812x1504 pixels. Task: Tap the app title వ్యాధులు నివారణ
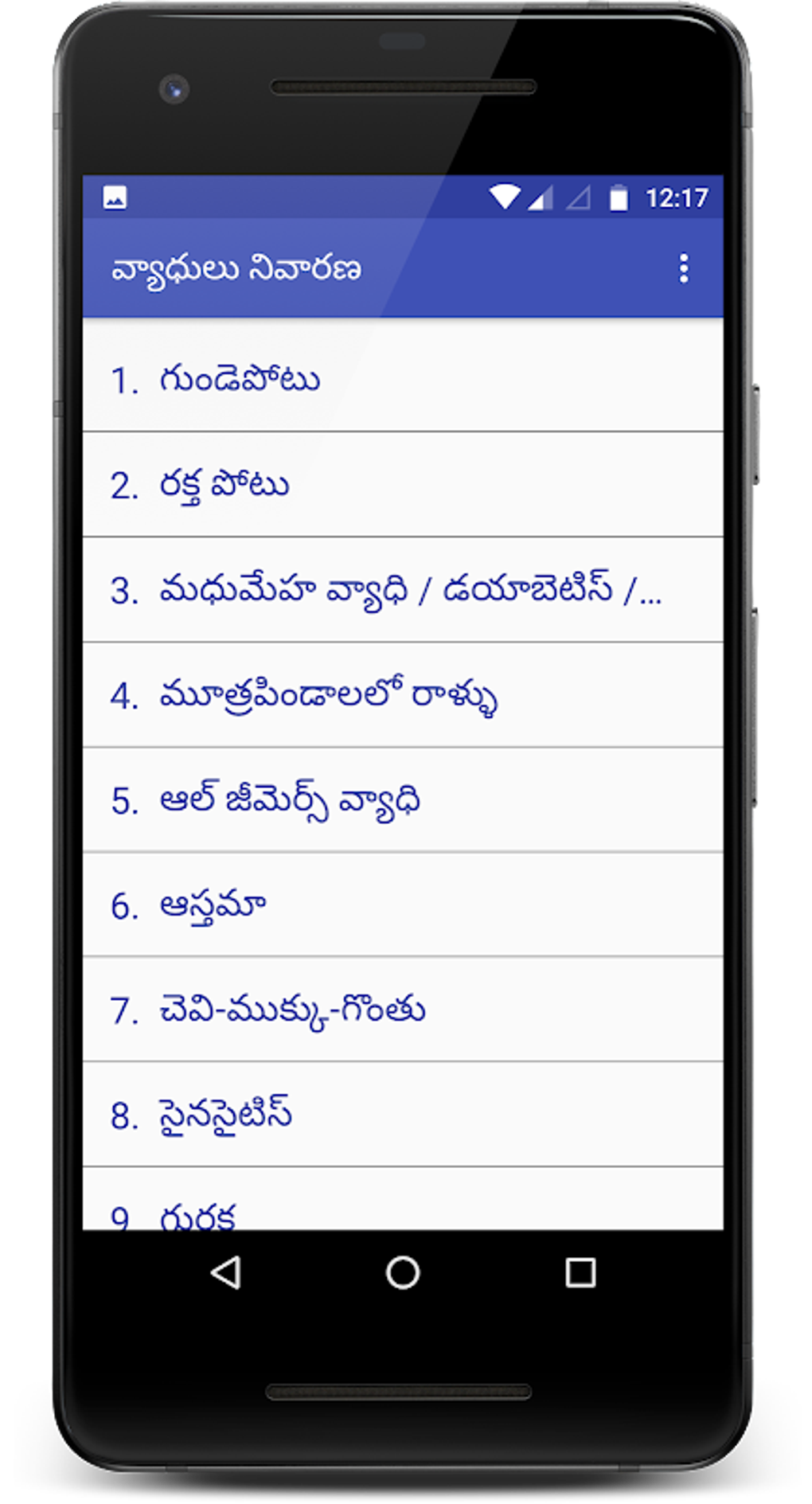(235, 269)
